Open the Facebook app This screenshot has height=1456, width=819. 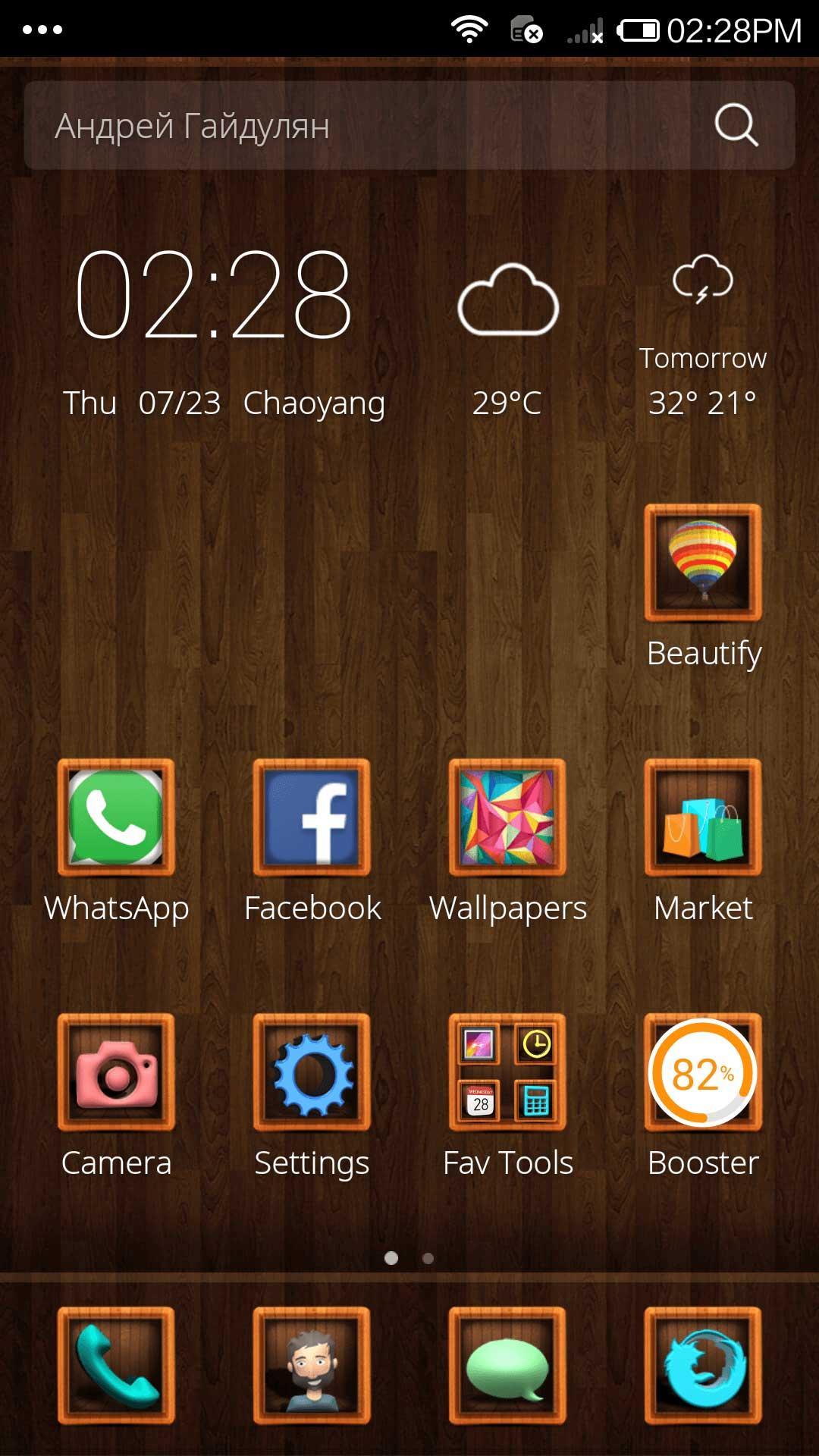pyautogui.click(x=312, y=819)
